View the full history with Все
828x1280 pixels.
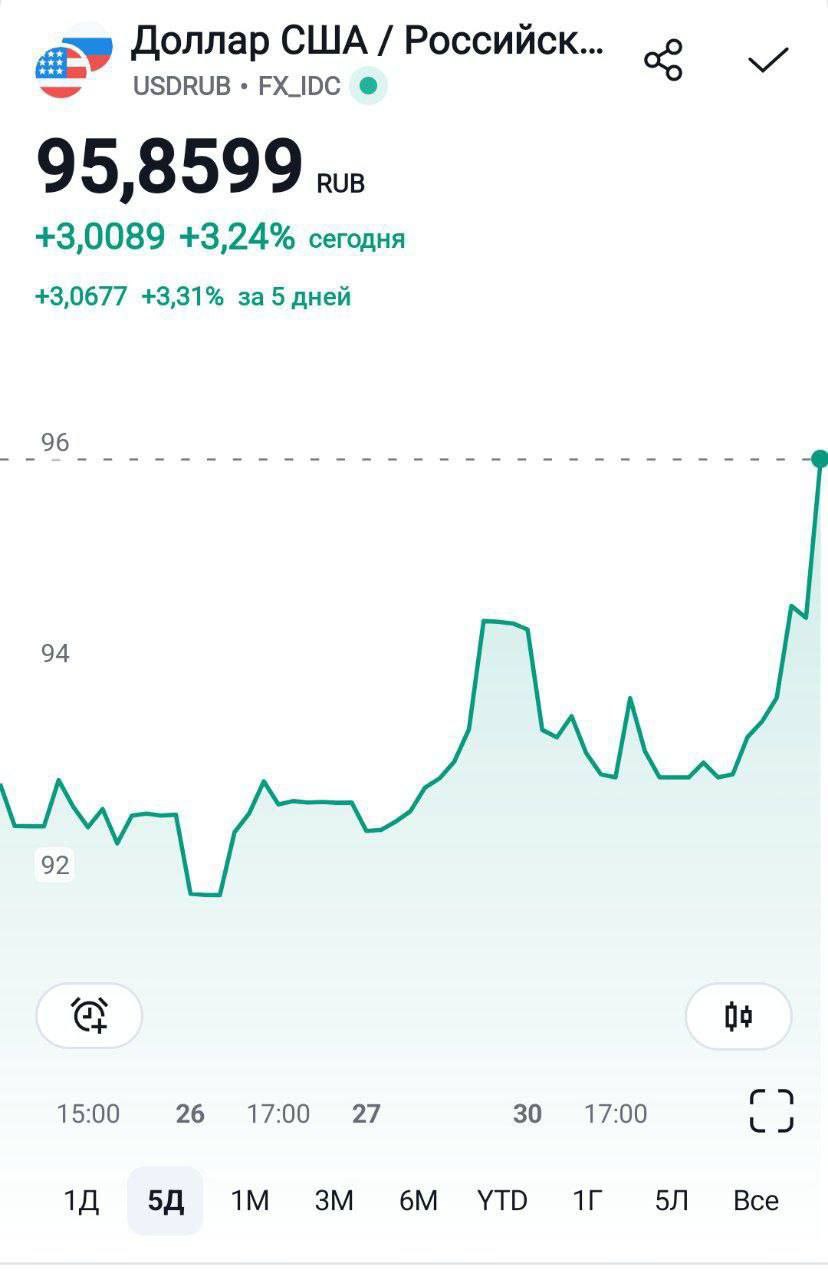[755, 1200]
